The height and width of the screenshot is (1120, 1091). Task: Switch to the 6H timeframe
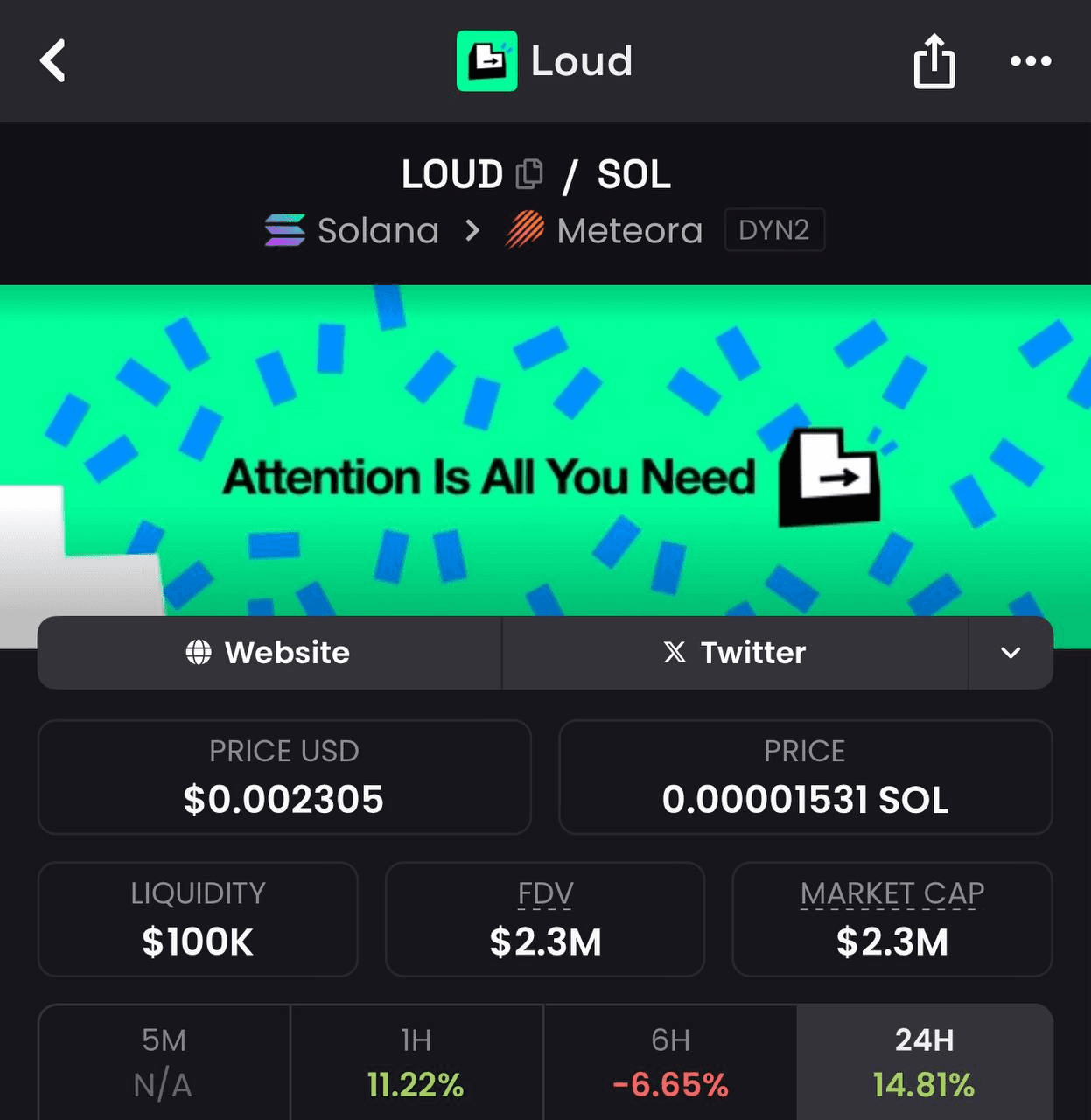tap(670, 1061)
